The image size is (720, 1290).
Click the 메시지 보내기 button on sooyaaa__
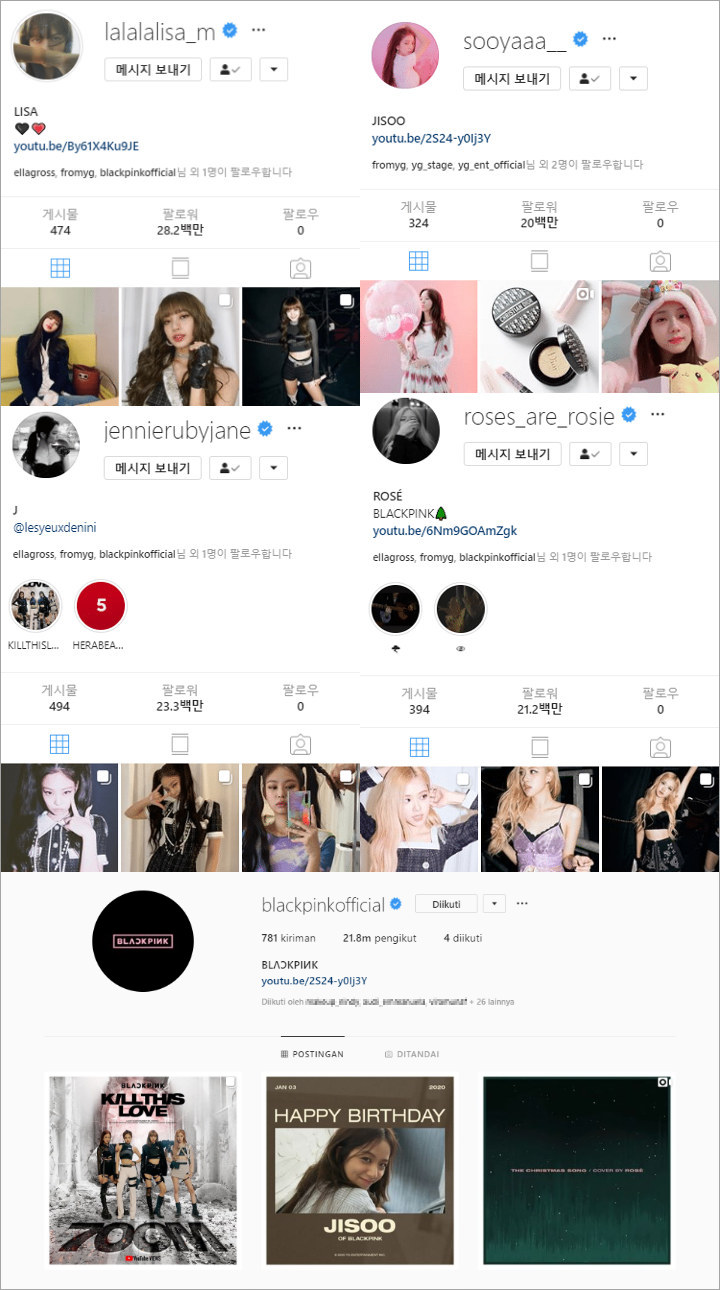[x=512, y=78]
